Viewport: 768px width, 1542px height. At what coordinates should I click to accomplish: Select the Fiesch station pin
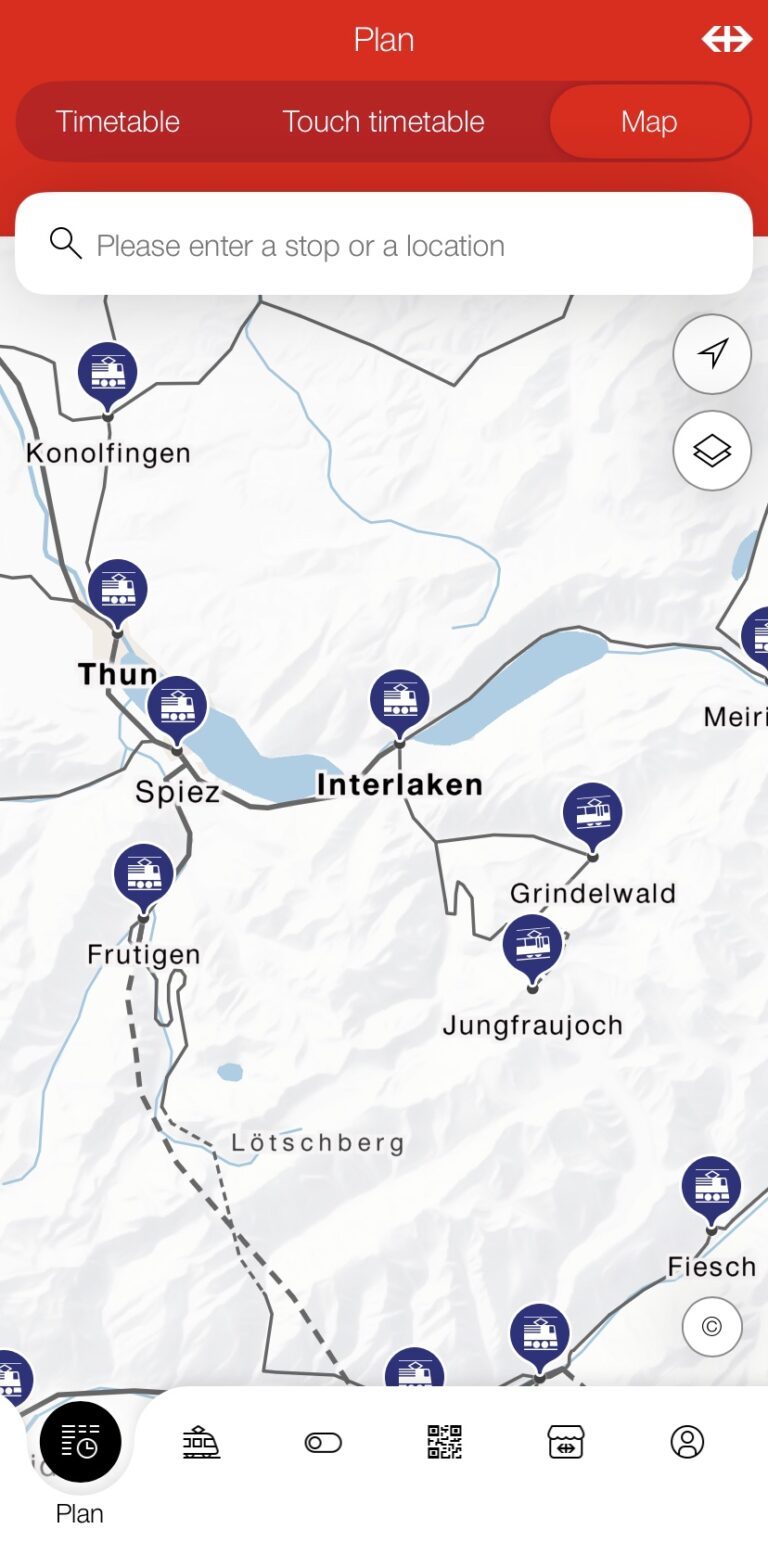[711, 1187]
